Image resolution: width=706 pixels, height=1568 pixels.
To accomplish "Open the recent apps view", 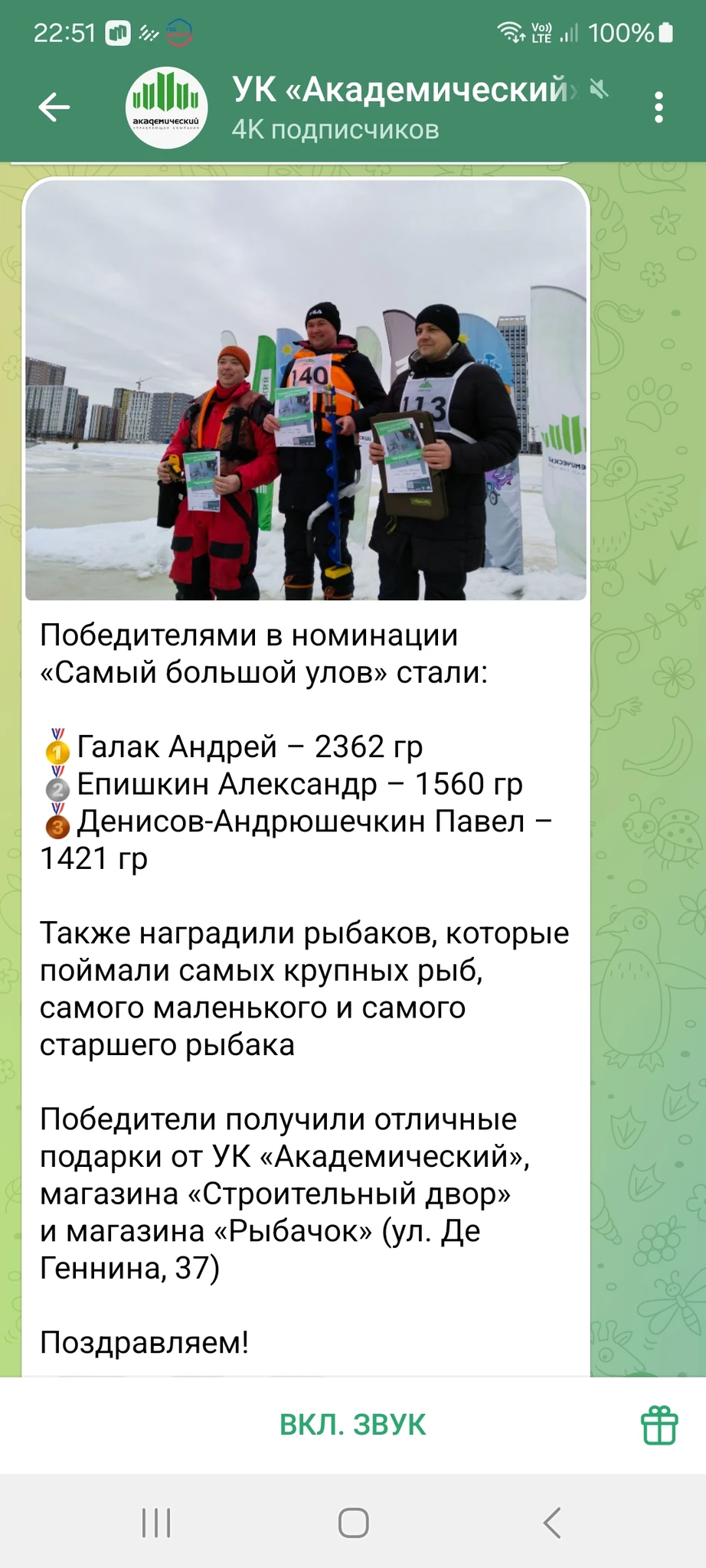I will tap(156, 1523).
